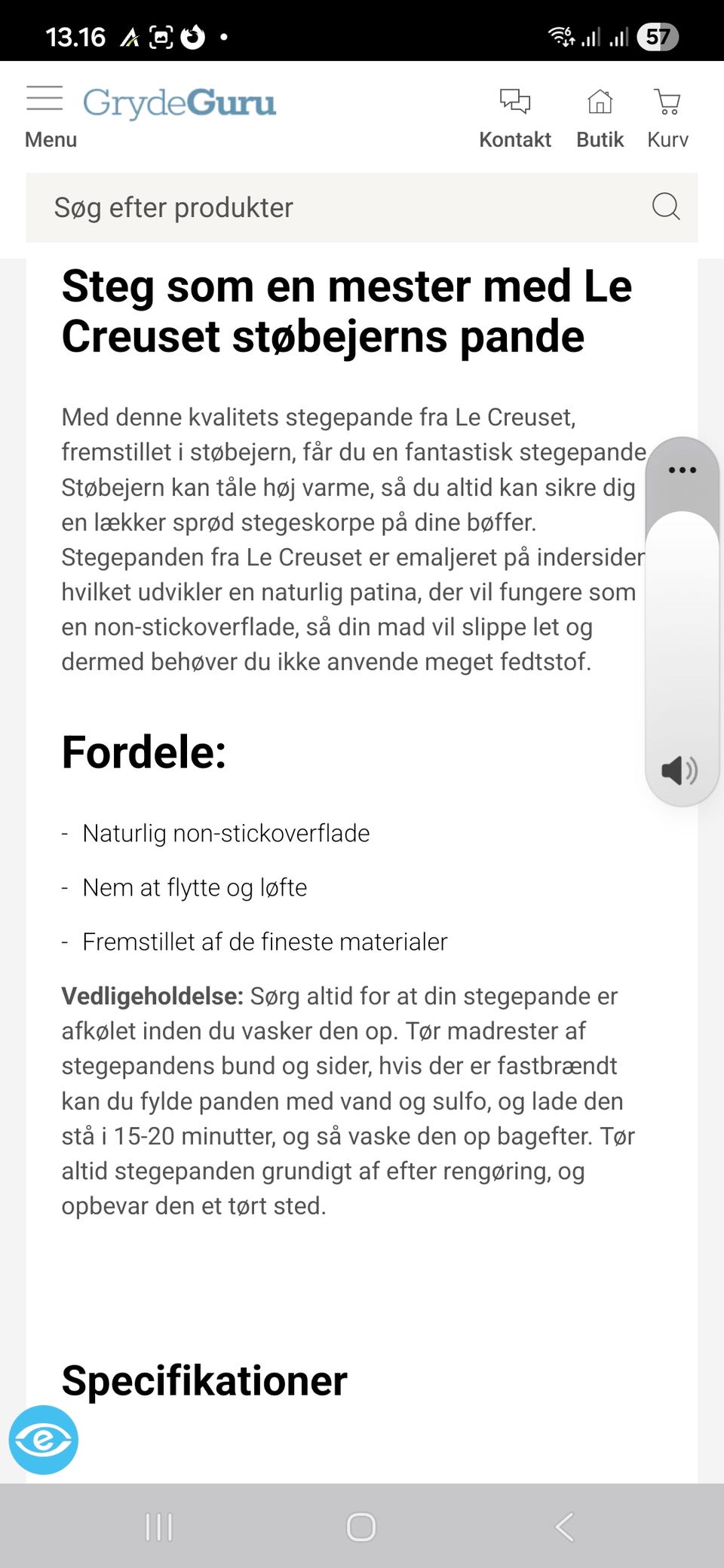Viewport: 724px width, 1568px height.
Task: Tap the speaker icon to read page aloud
Action: 680,770
